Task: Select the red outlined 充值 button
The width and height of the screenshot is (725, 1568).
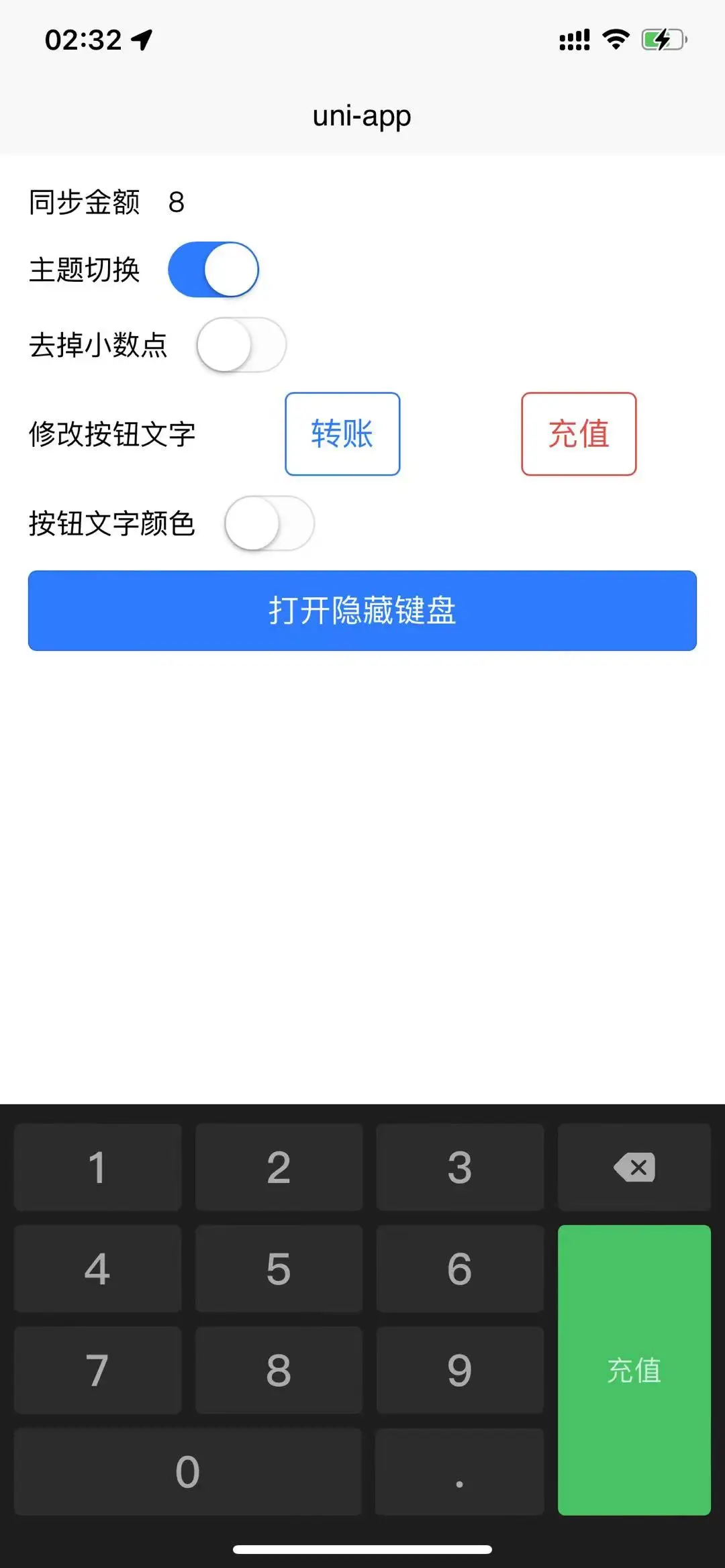Action: coord(579,434)
